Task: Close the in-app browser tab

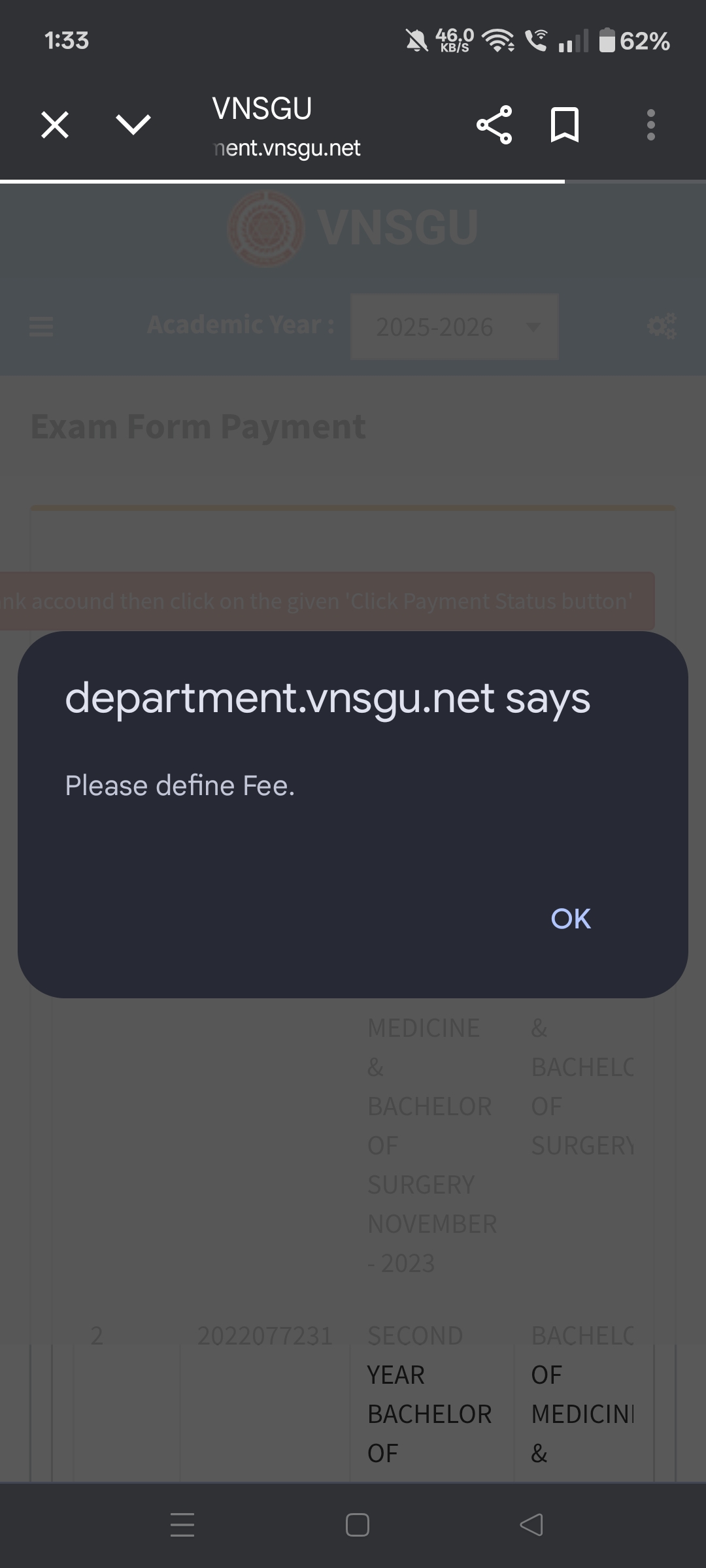Action: click(55, 124)
